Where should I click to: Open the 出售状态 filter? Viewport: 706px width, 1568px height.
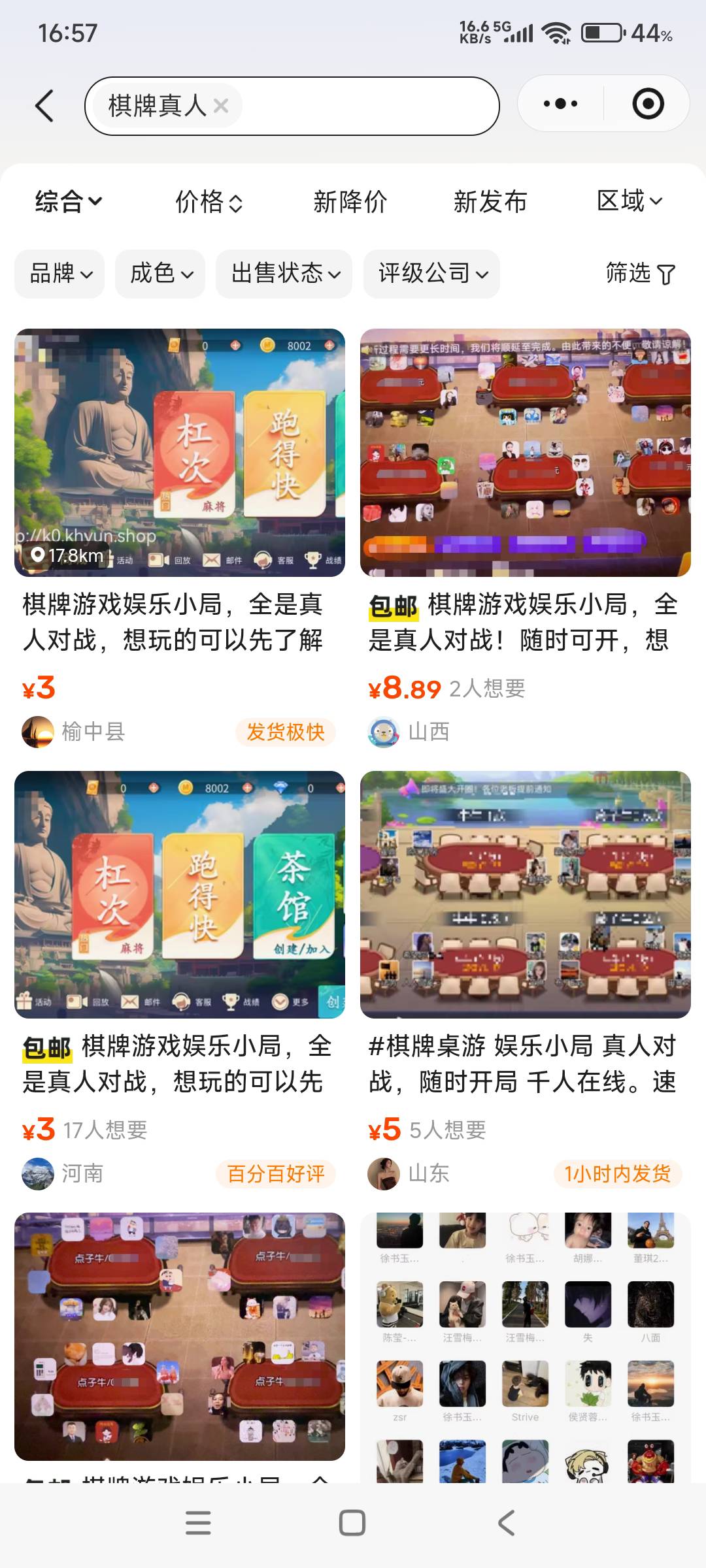coord(284,274)
